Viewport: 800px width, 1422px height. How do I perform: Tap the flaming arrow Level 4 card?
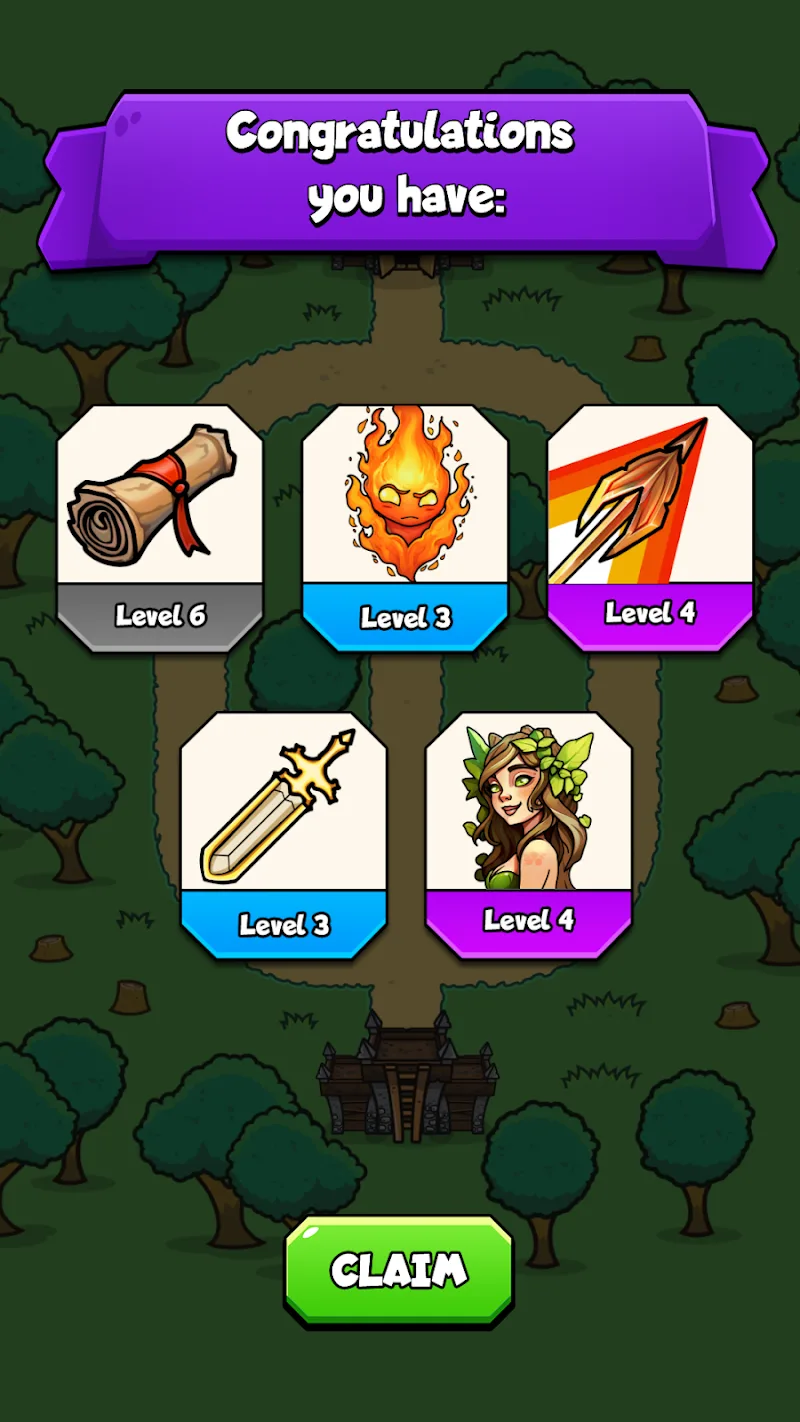[650, 527]
